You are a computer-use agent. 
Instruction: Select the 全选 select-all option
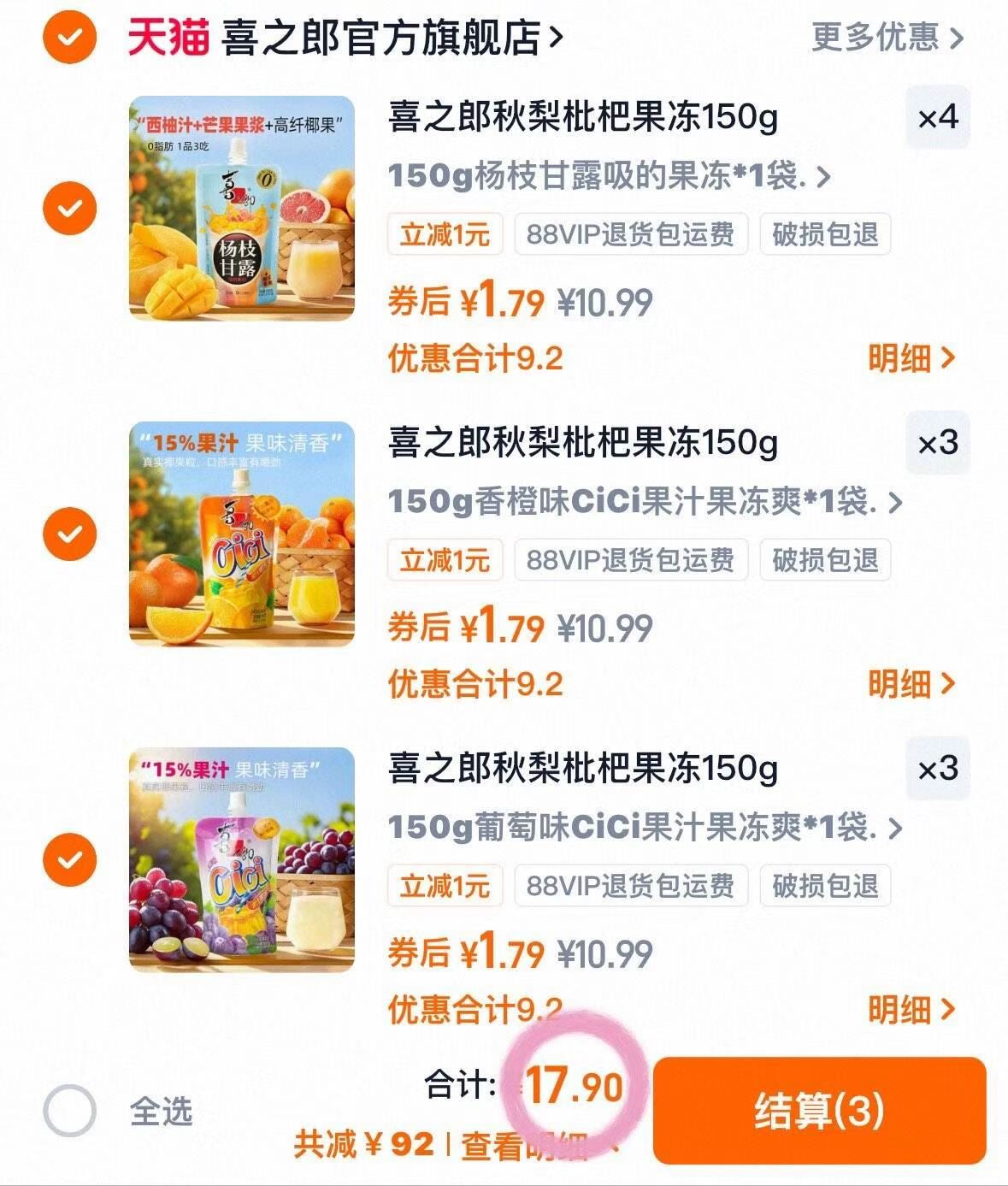point(71,1108)
